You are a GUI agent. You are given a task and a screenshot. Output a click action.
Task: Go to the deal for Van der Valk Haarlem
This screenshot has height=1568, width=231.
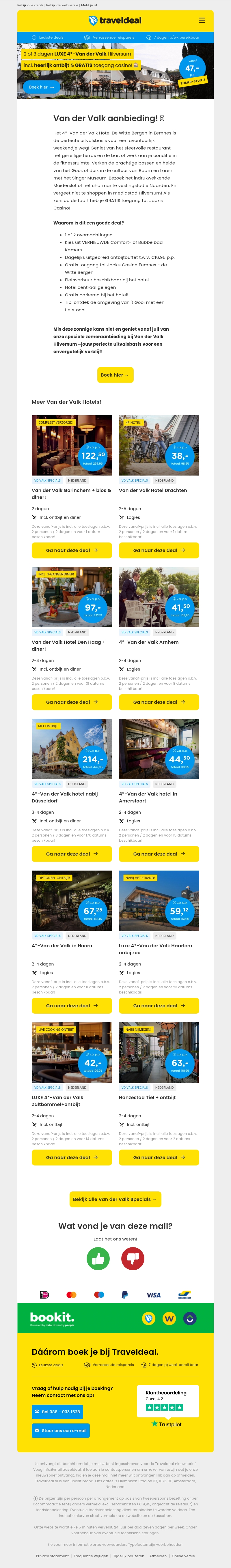tap(159, 1006)
